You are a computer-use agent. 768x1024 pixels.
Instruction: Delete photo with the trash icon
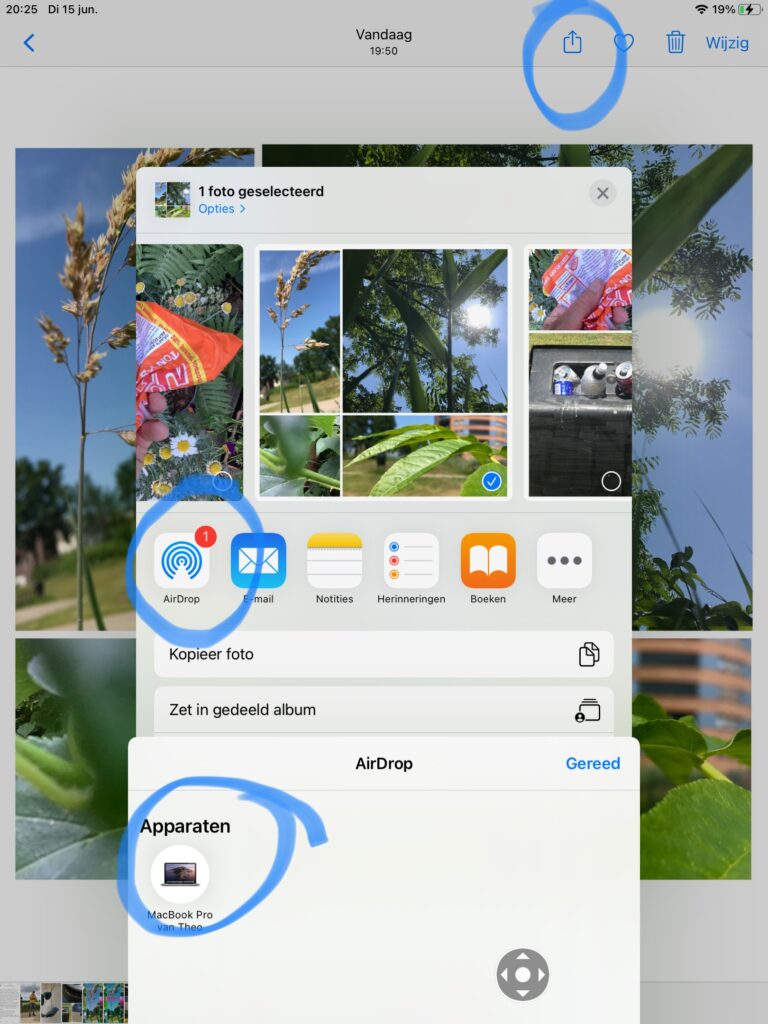(x=676, y=43)
